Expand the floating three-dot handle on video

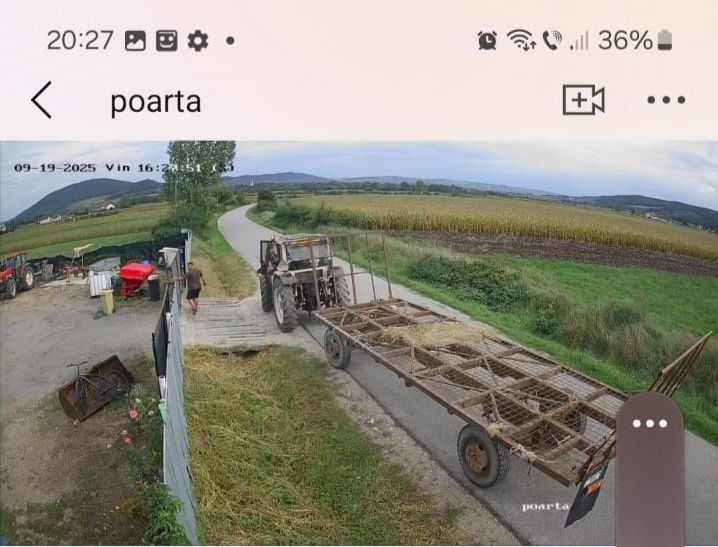click(649, 424)
